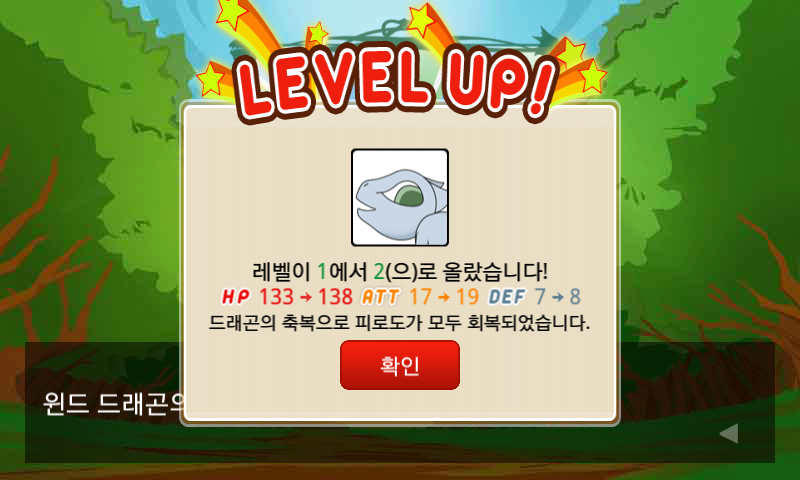Confirm level up with the 확인 button

point(399,365)
